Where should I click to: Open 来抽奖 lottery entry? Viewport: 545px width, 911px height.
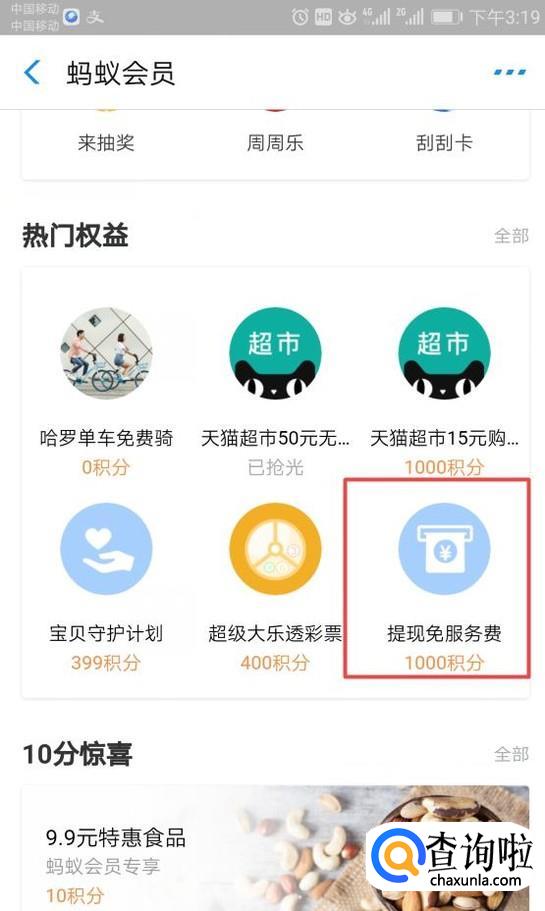coord(106,142)
